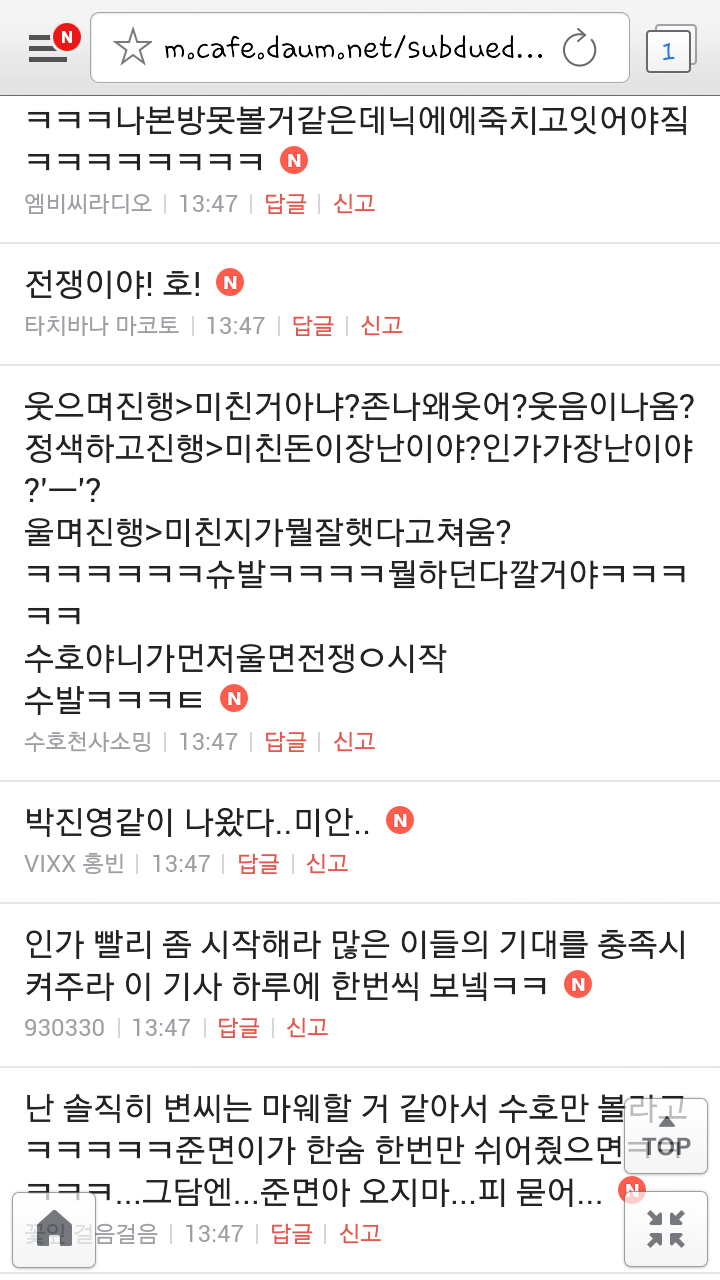Reply to 930330's comment
This screenshot has height=1280, width=720.
pyautogui.click(x=238, y=1028)
